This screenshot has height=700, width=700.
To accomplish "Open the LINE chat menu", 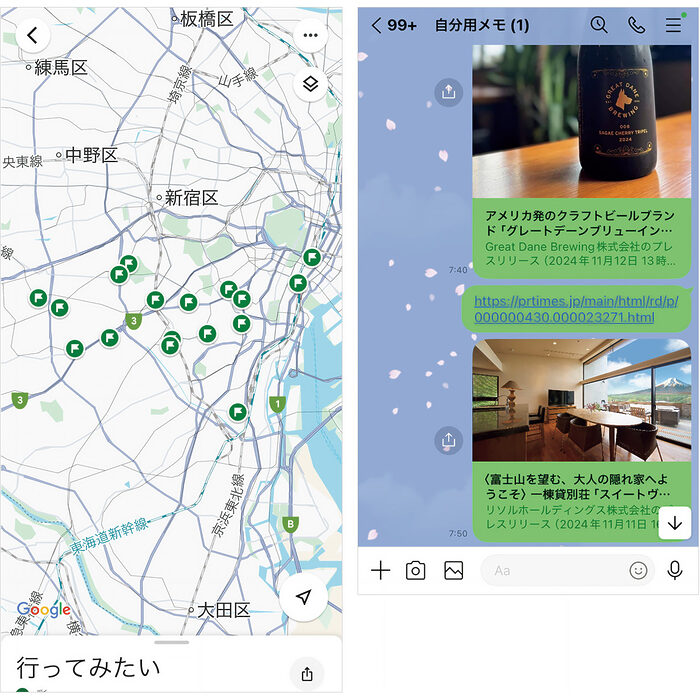I will [674, 25].
